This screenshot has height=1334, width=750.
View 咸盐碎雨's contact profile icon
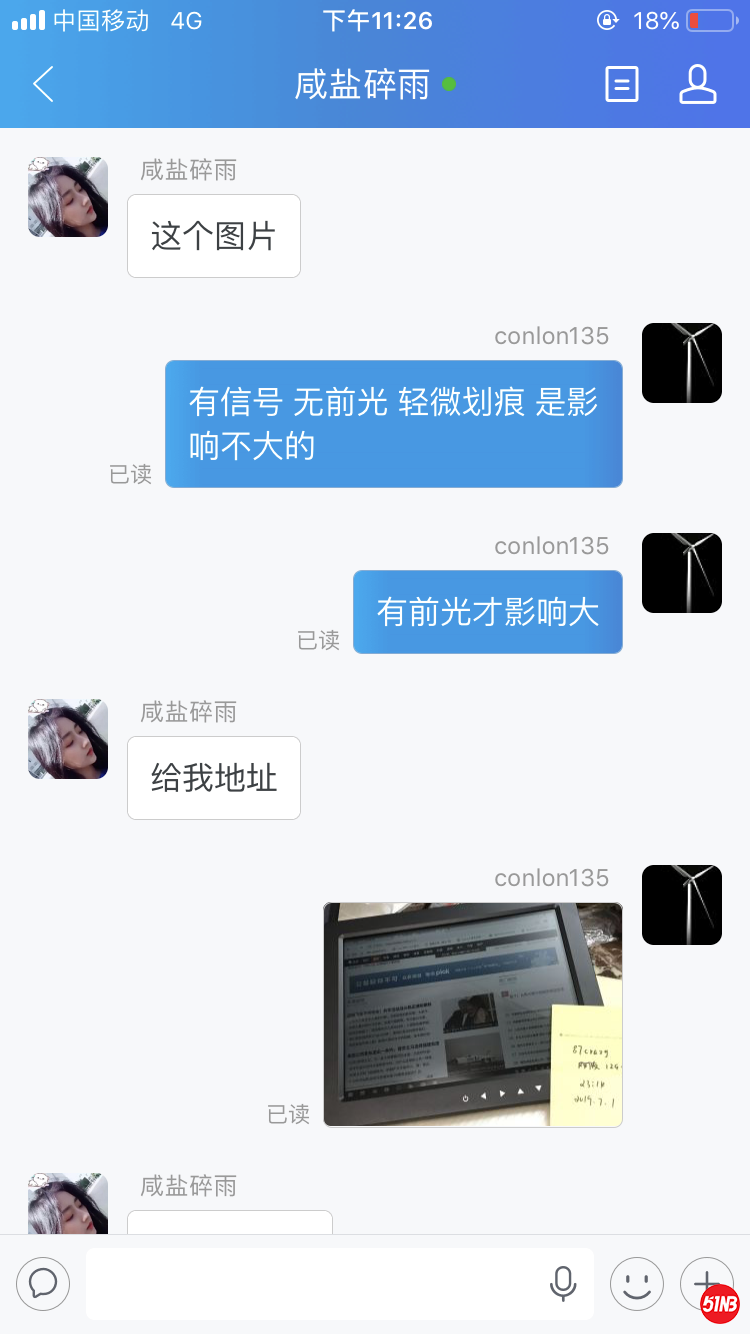tap(697, 85)
